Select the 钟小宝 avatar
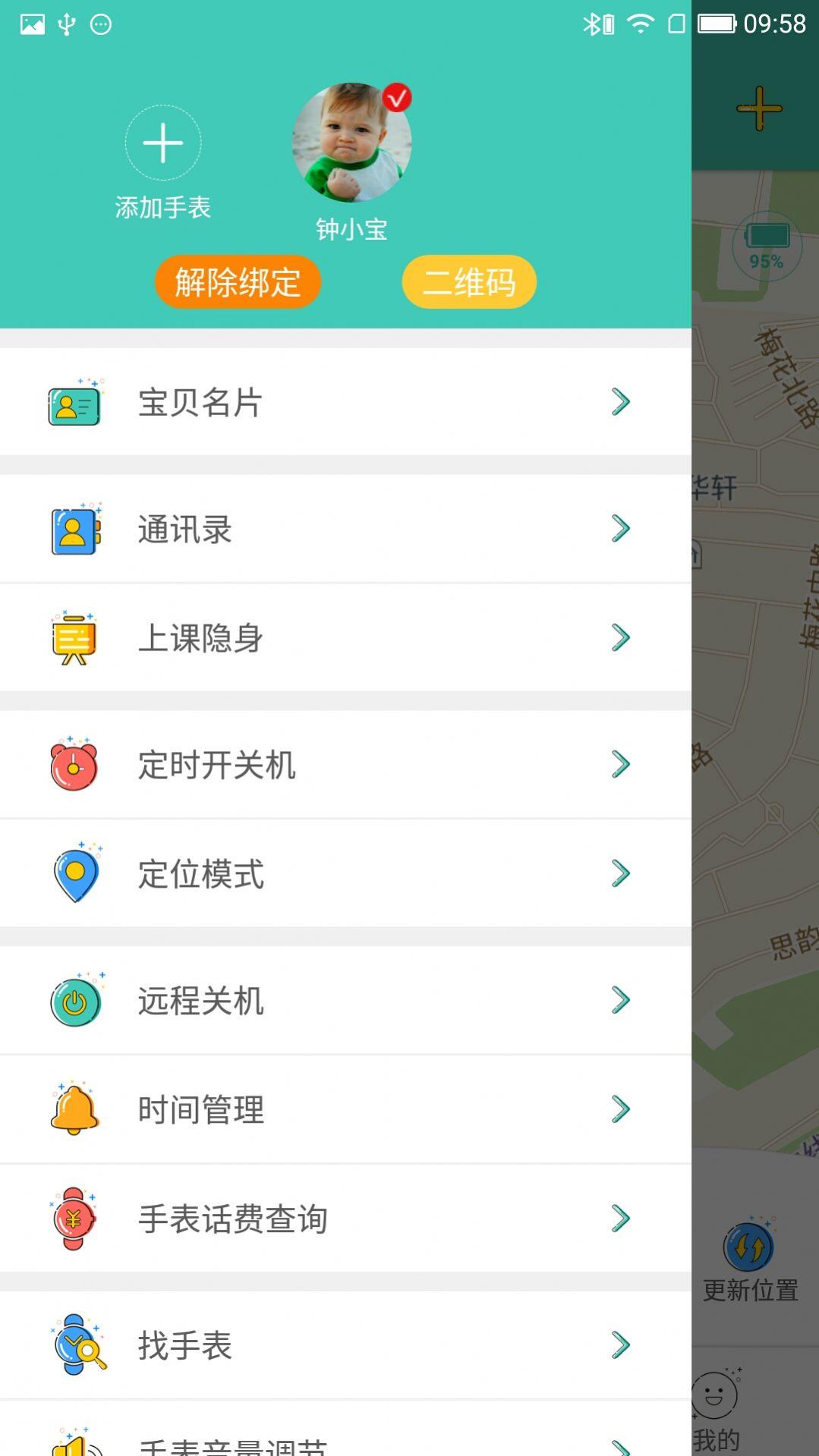 pos(351,143)
